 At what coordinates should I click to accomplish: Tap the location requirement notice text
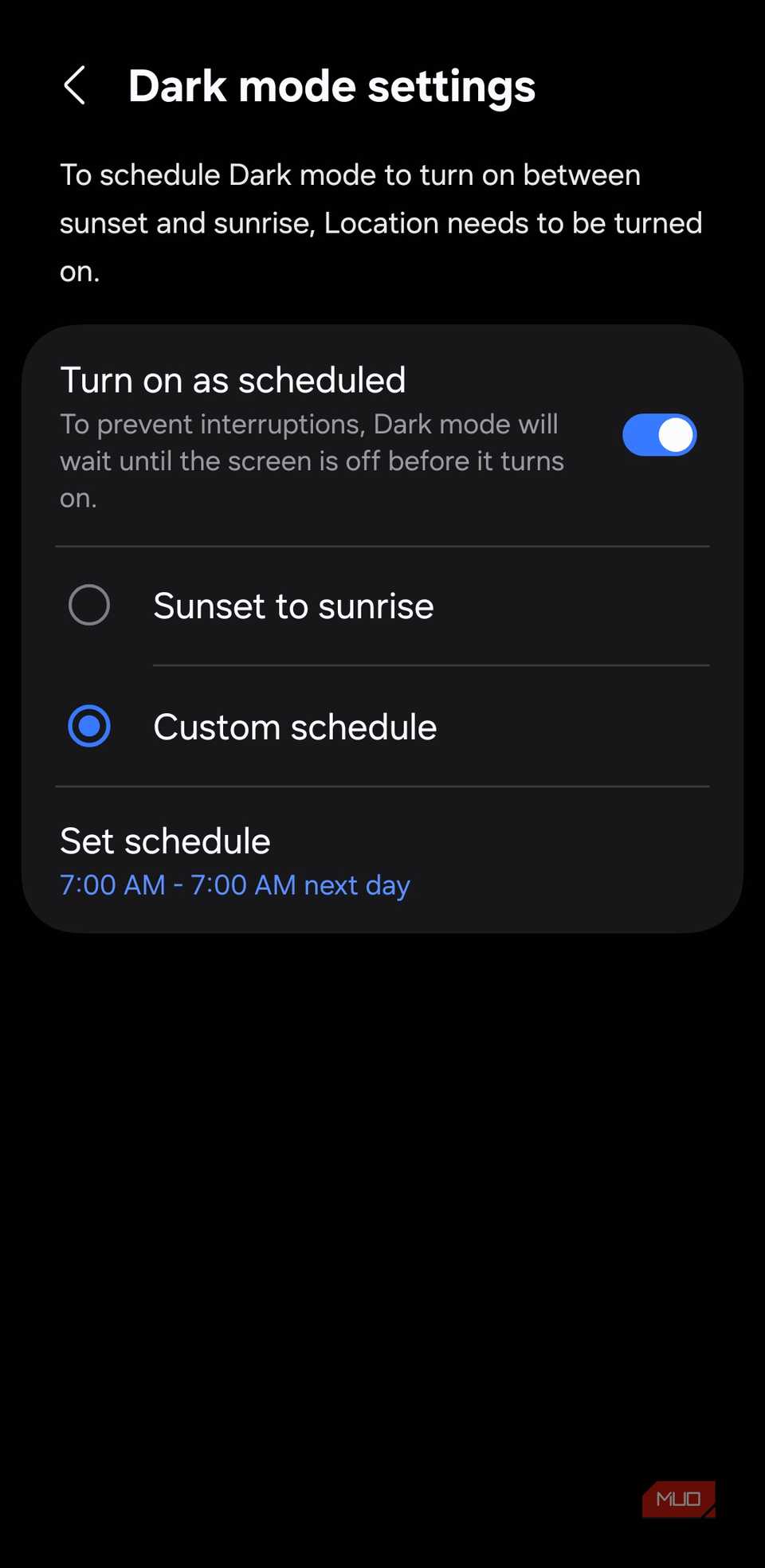pos(381,222)
